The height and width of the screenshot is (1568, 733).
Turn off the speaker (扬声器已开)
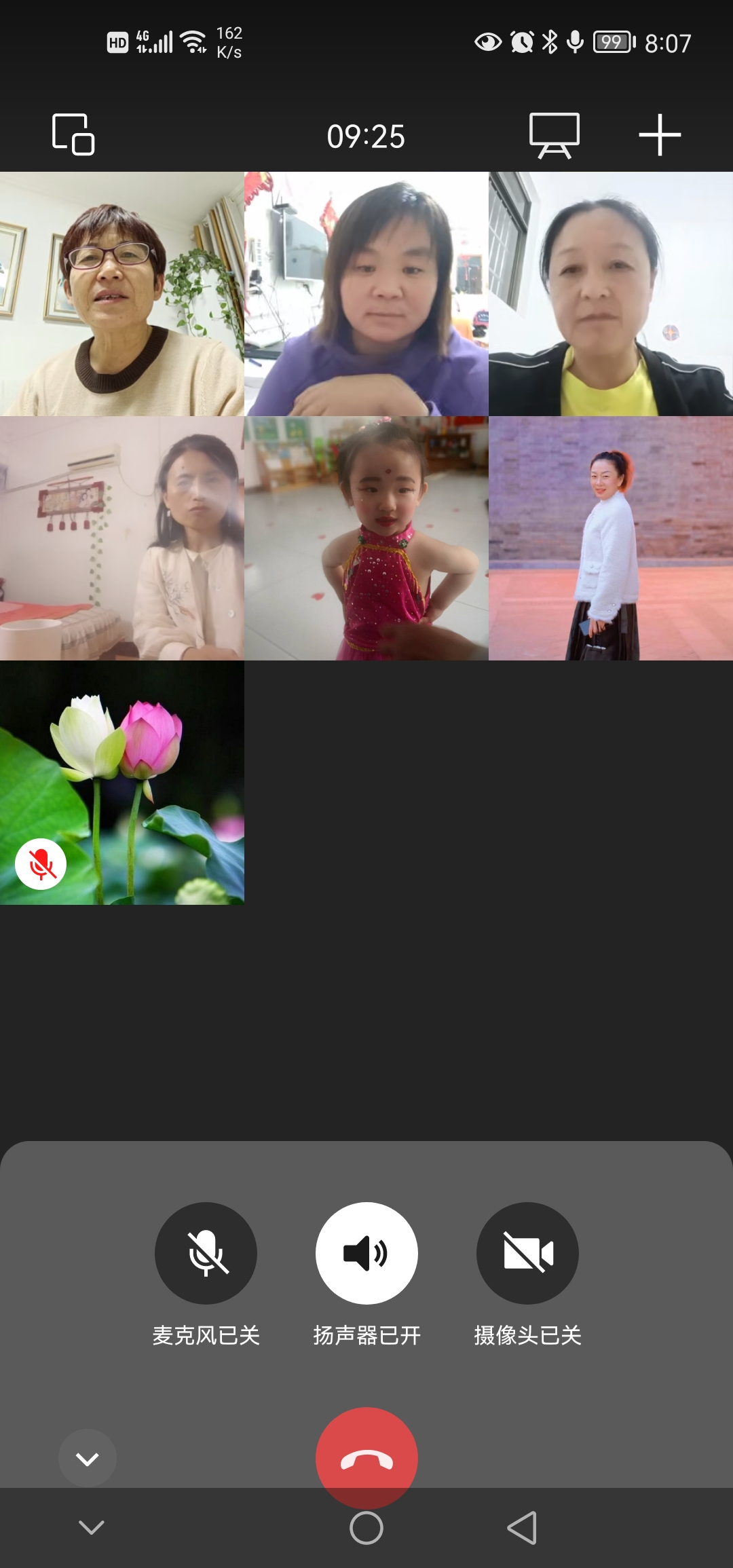[366, 1252]
